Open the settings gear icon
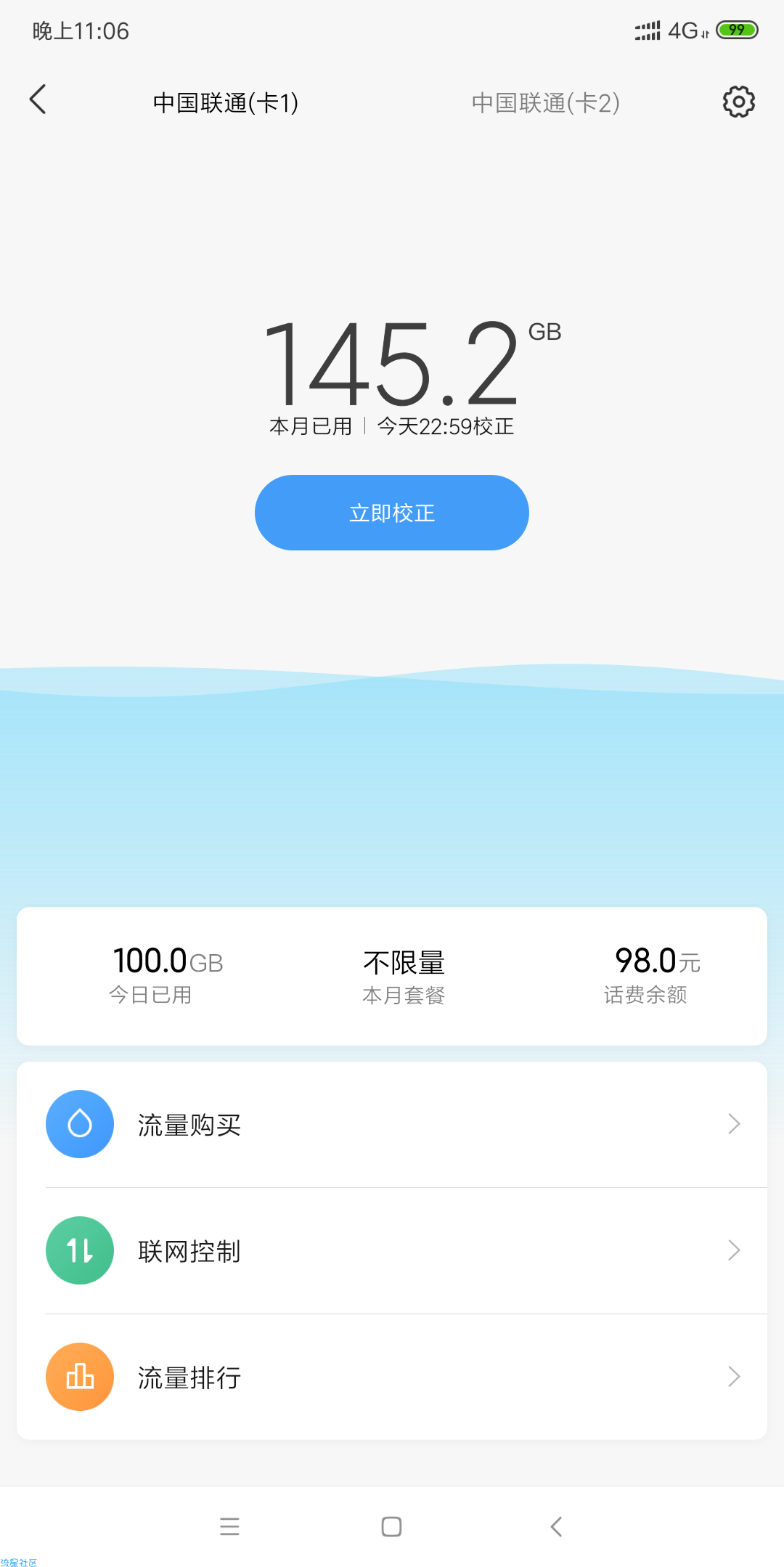784x1567 pixels. (x=739, y=102)
